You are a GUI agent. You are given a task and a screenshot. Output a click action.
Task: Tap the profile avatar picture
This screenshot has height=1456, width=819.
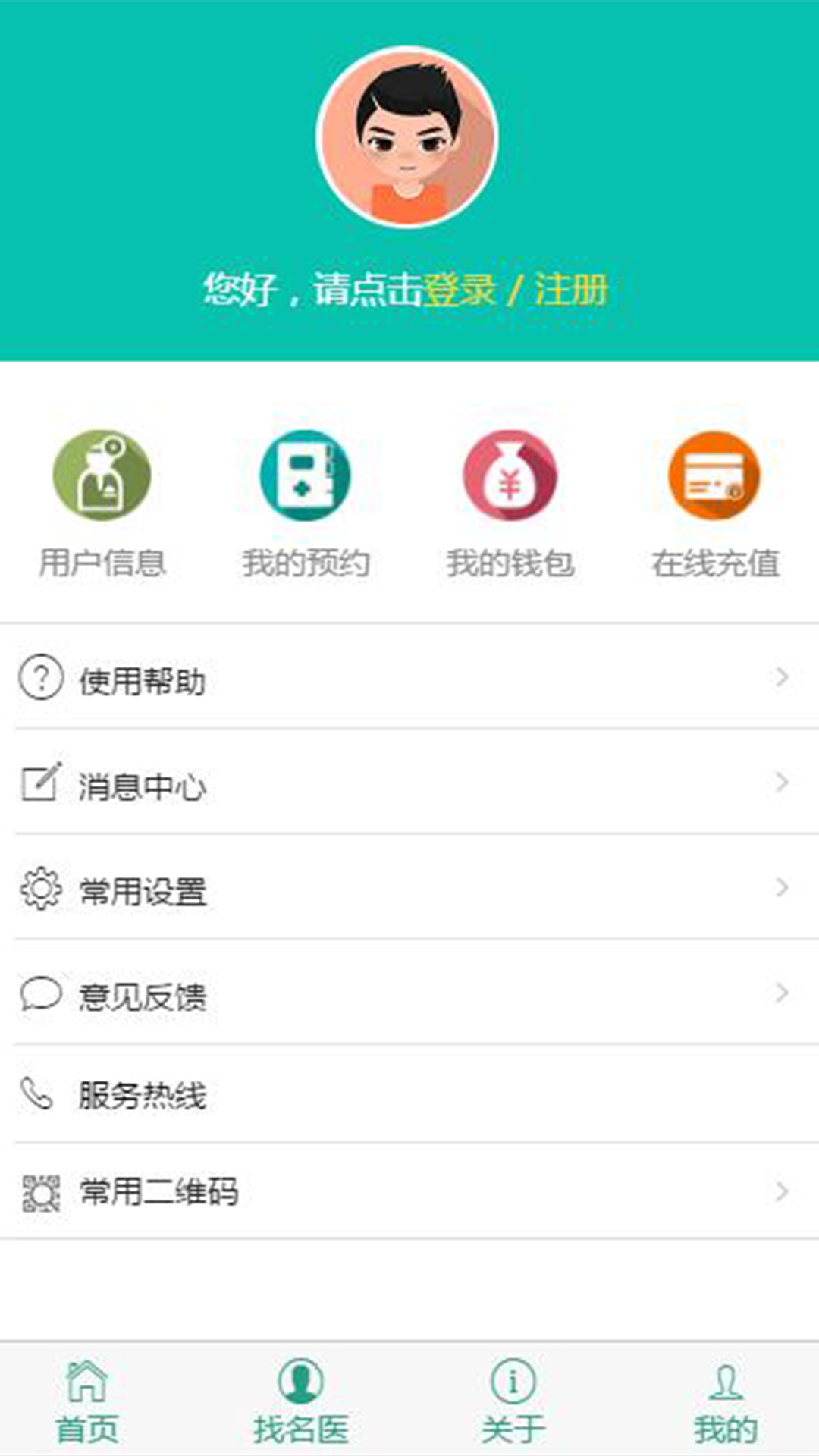coord(407,136)
